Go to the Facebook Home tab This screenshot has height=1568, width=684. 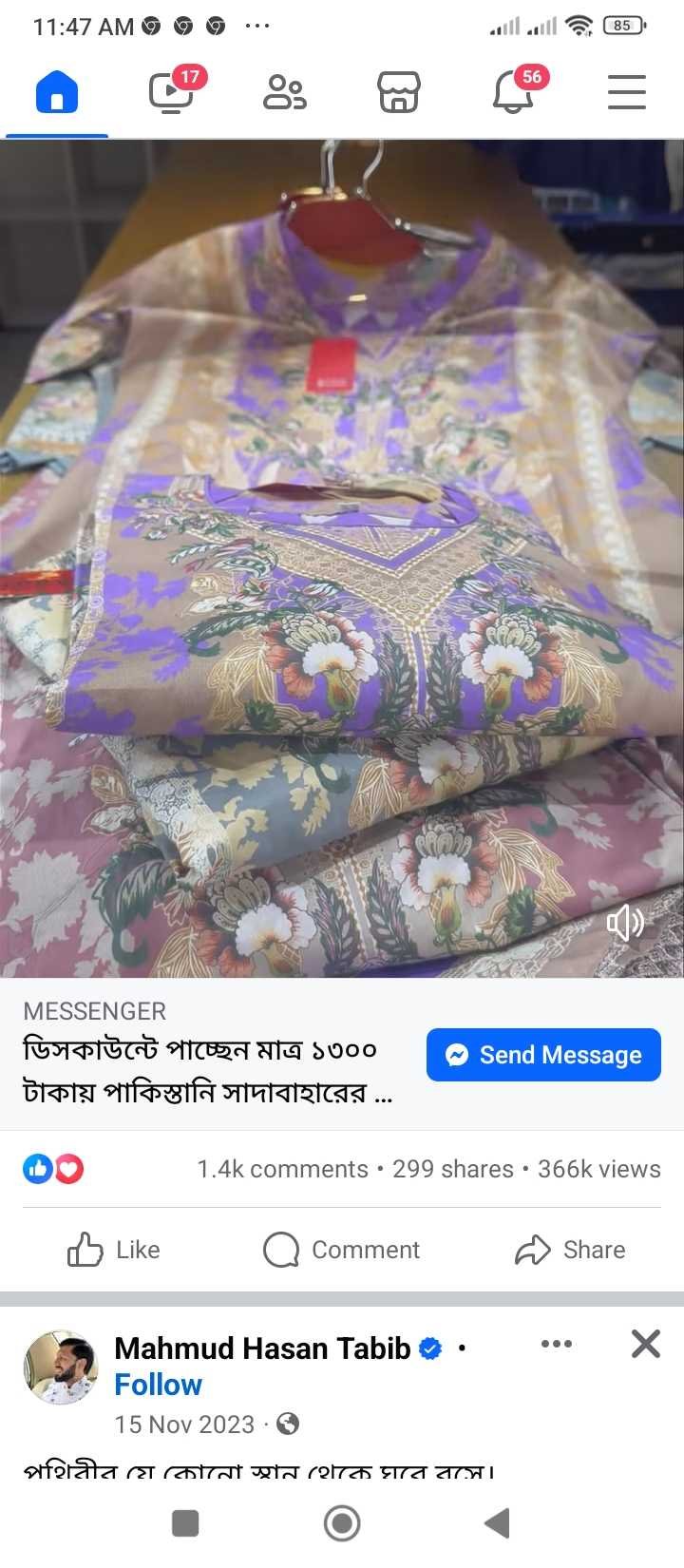pyautogui.click(x=57, y=93)
